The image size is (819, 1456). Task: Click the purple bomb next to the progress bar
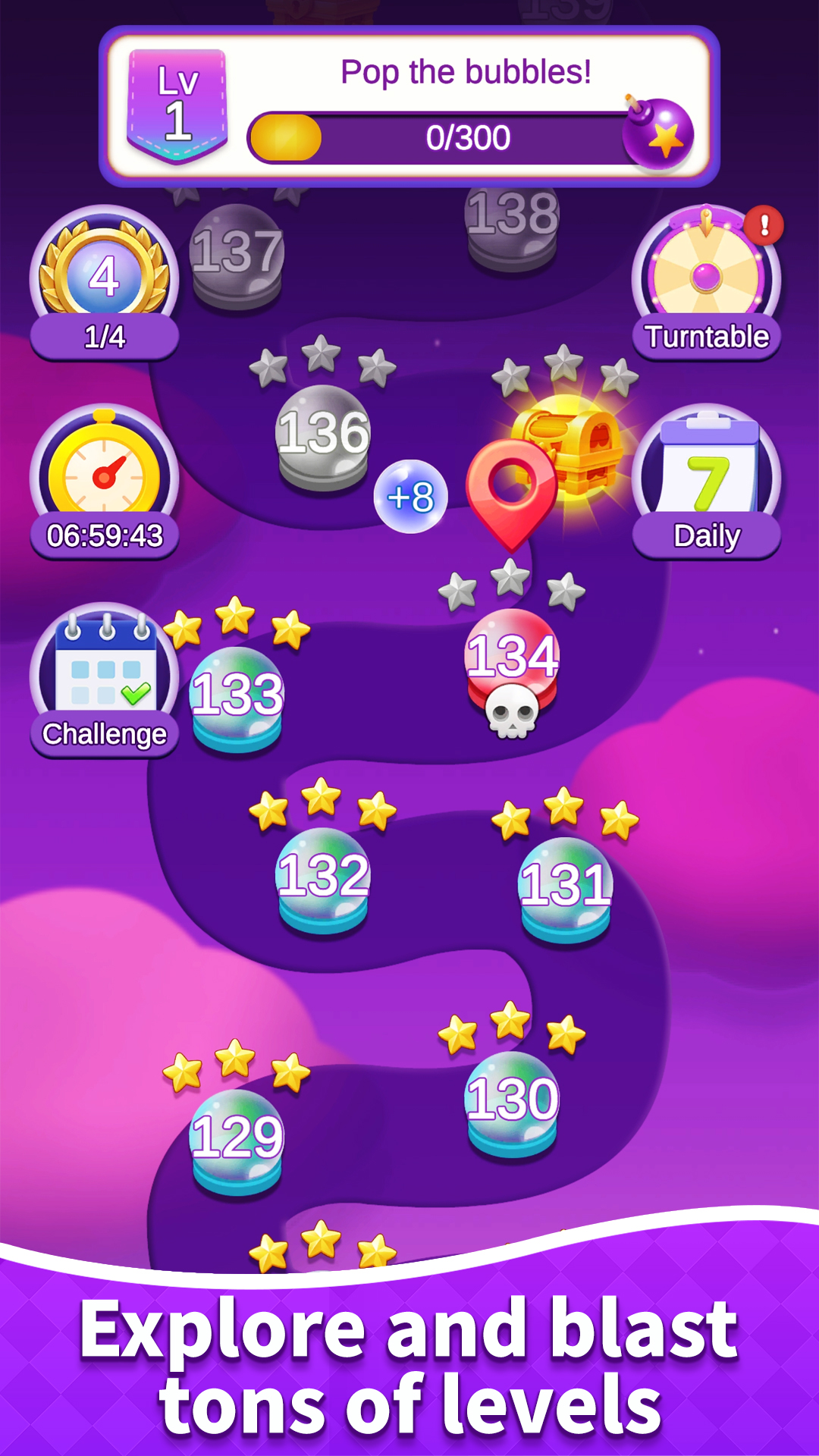[658, 134]
